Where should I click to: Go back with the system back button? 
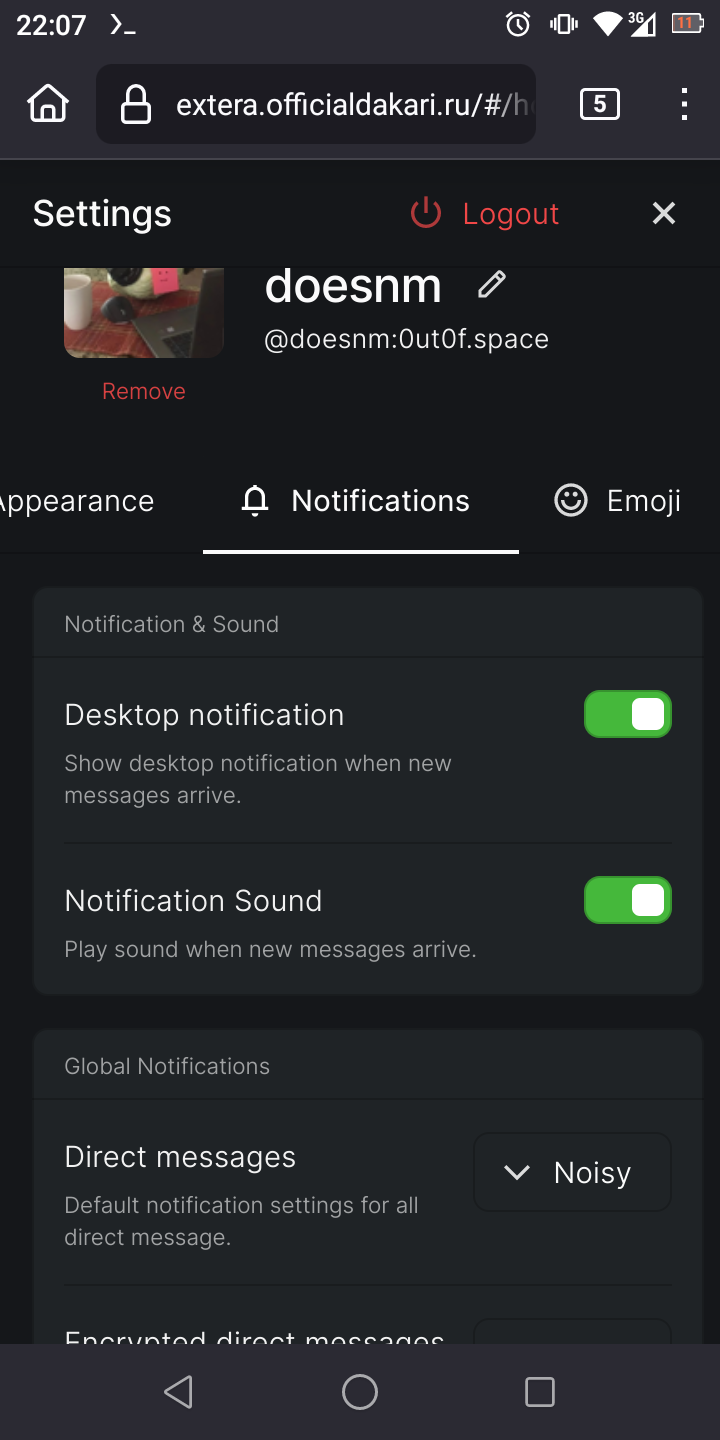[179, 1392]
